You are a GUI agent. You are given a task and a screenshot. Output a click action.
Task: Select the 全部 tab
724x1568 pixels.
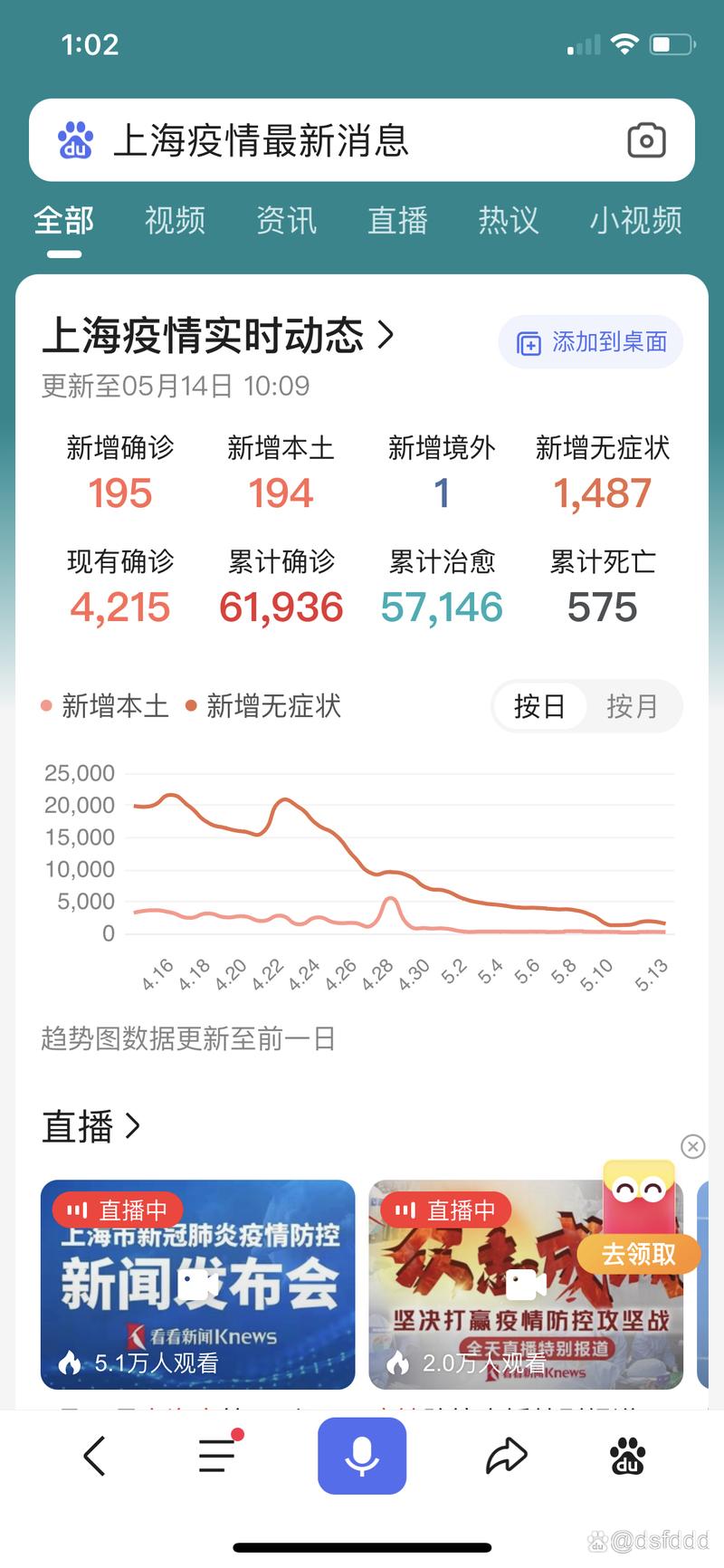click(63, 220)
